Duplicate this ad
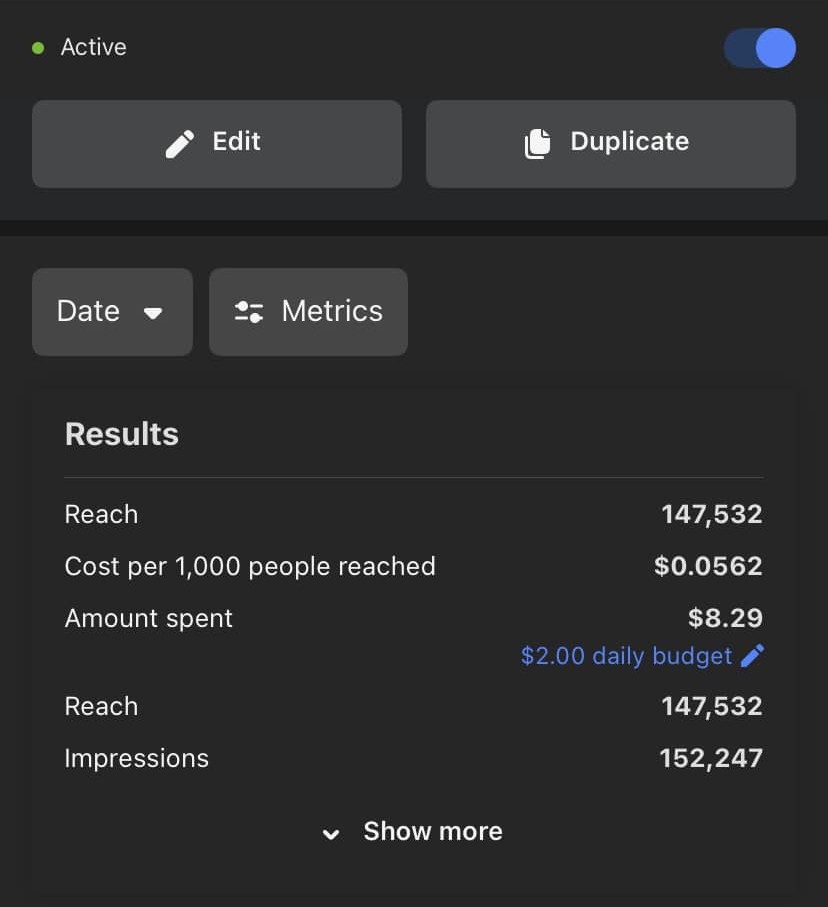 pyautogui.click(x=610, y=143)
